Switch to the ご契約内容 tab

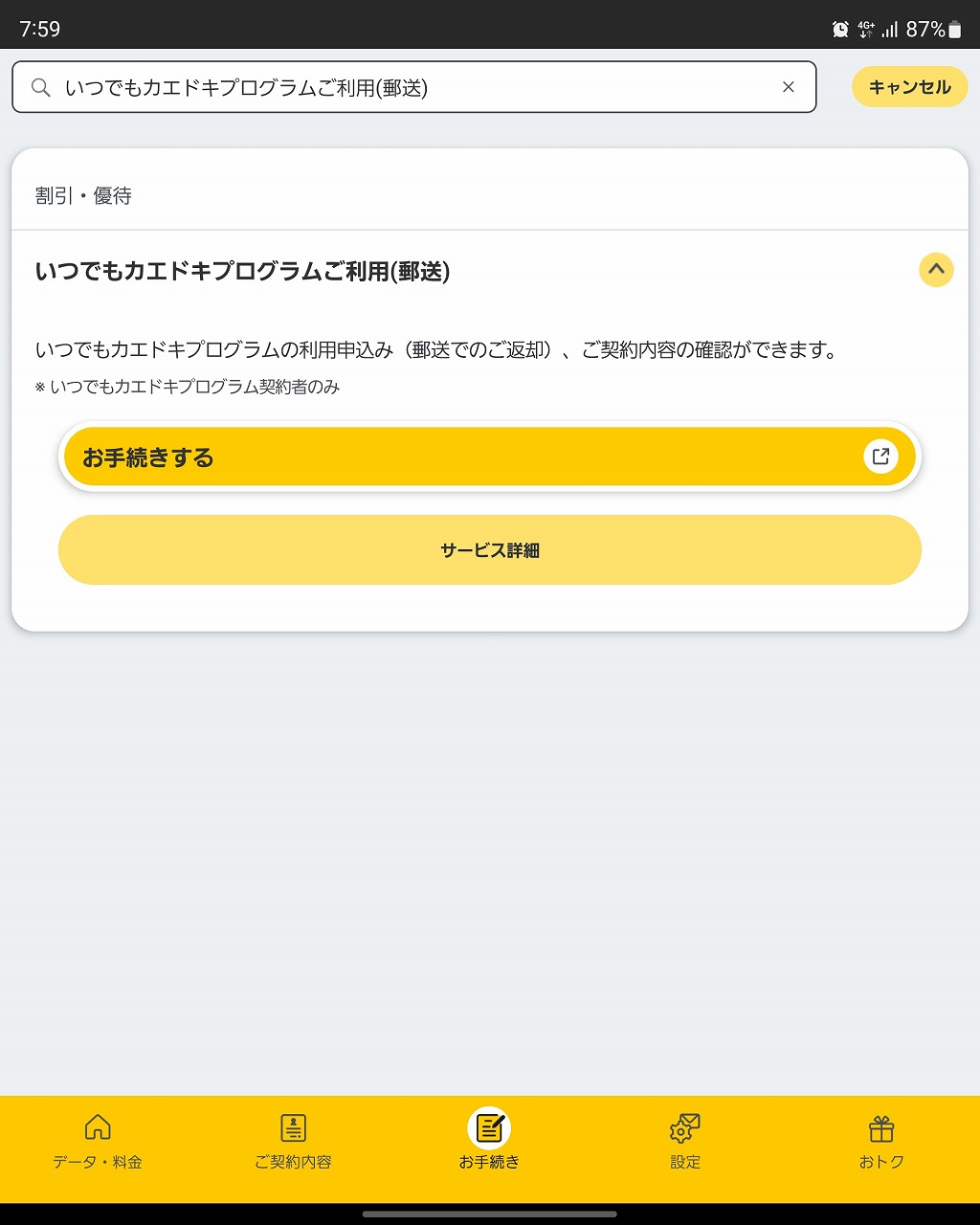click(294, 1144)
